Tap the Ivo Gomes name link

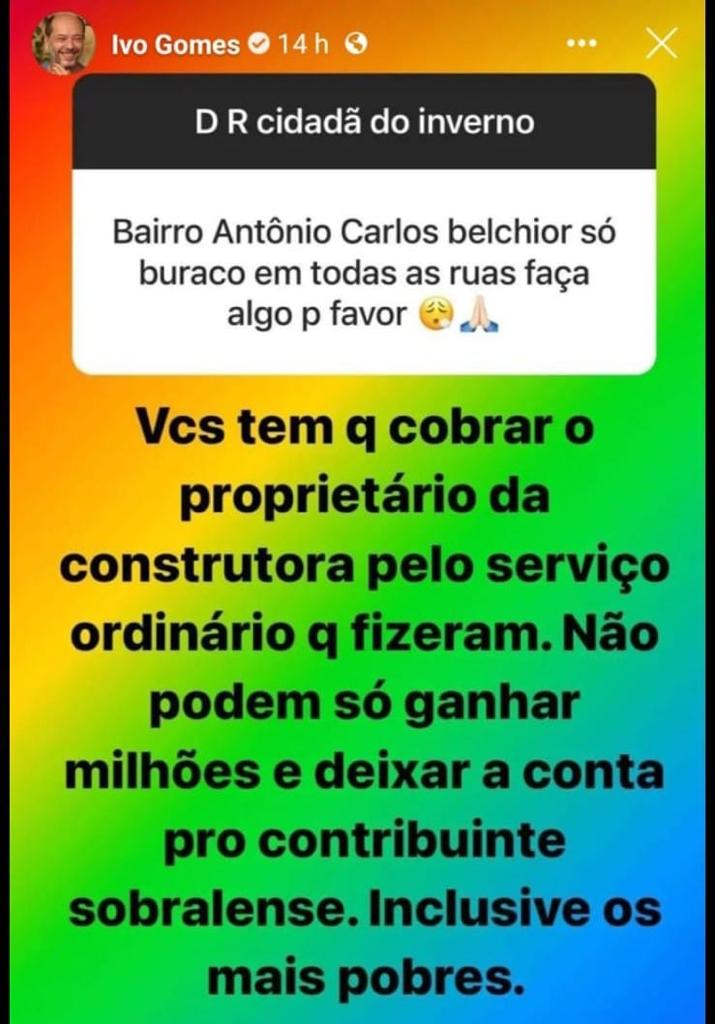176,45
